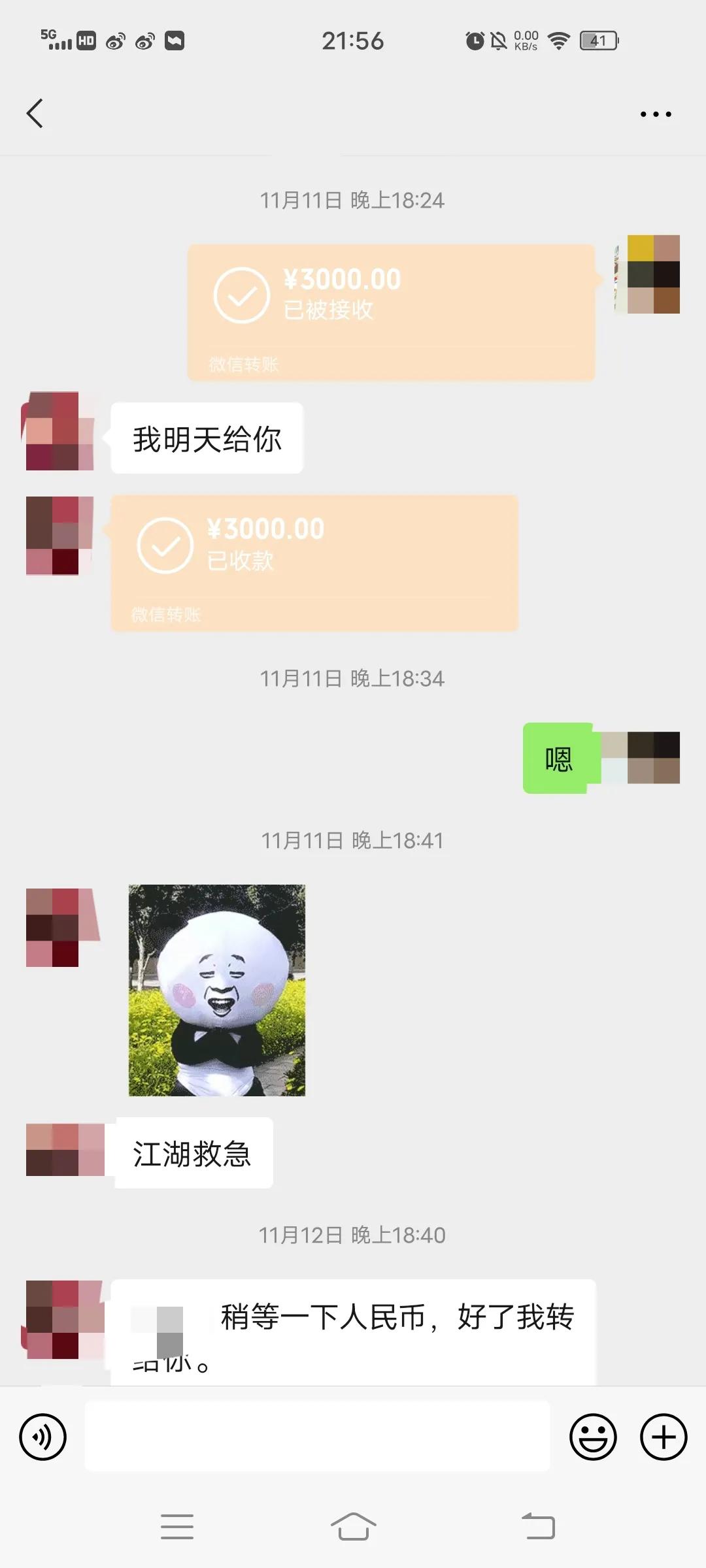Tap the green 嗯 reply bubble
The height and width of the screenshot is (1568, 706).
pyautogui.click(x=560, y=757)
